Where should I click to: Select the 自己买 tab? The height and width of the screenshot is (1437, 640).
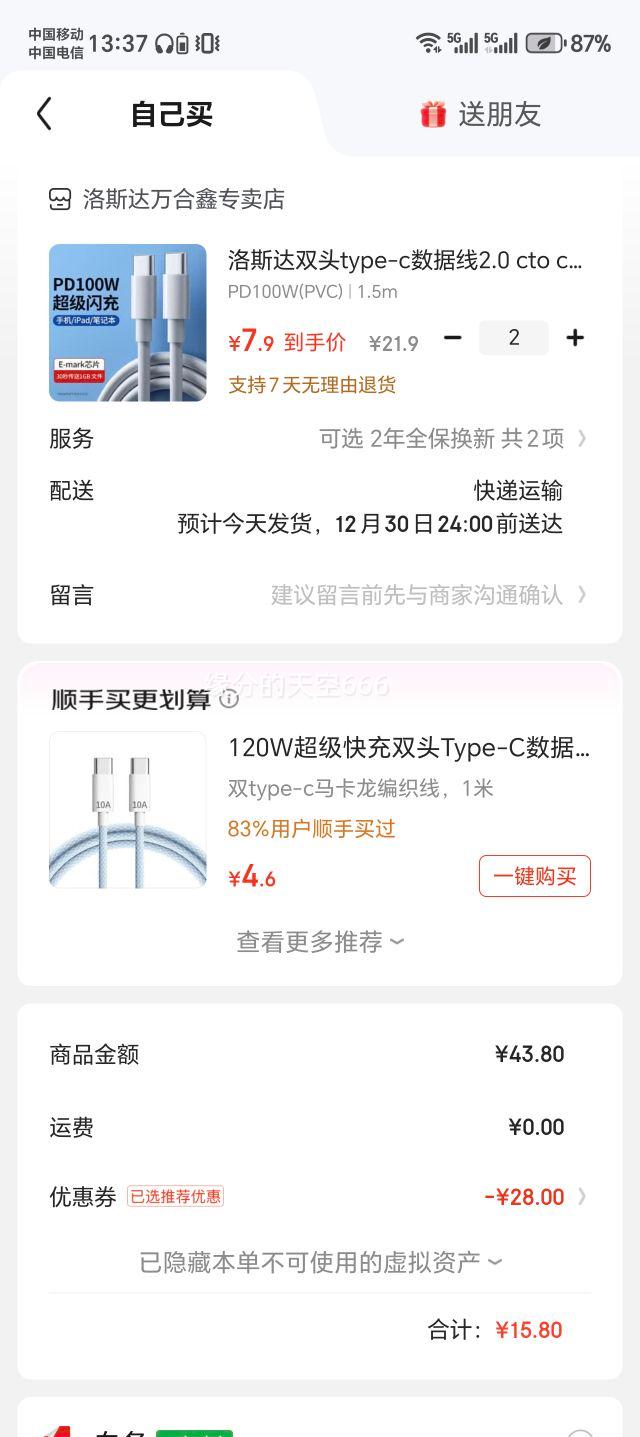pos(172,114)
